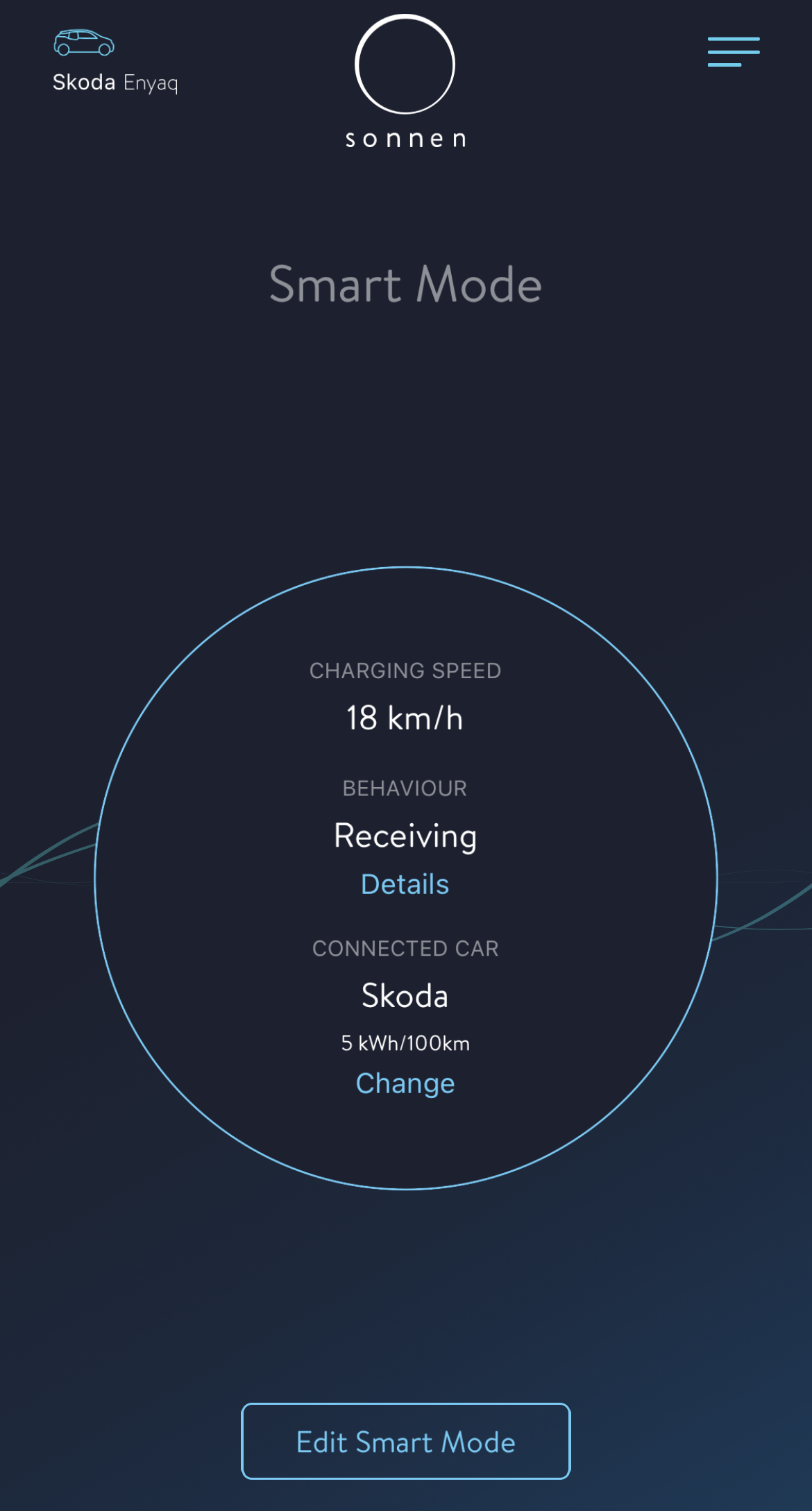The image size is (812, 1511).
Task: Open the hamburger menu
Action: (734, 52)
